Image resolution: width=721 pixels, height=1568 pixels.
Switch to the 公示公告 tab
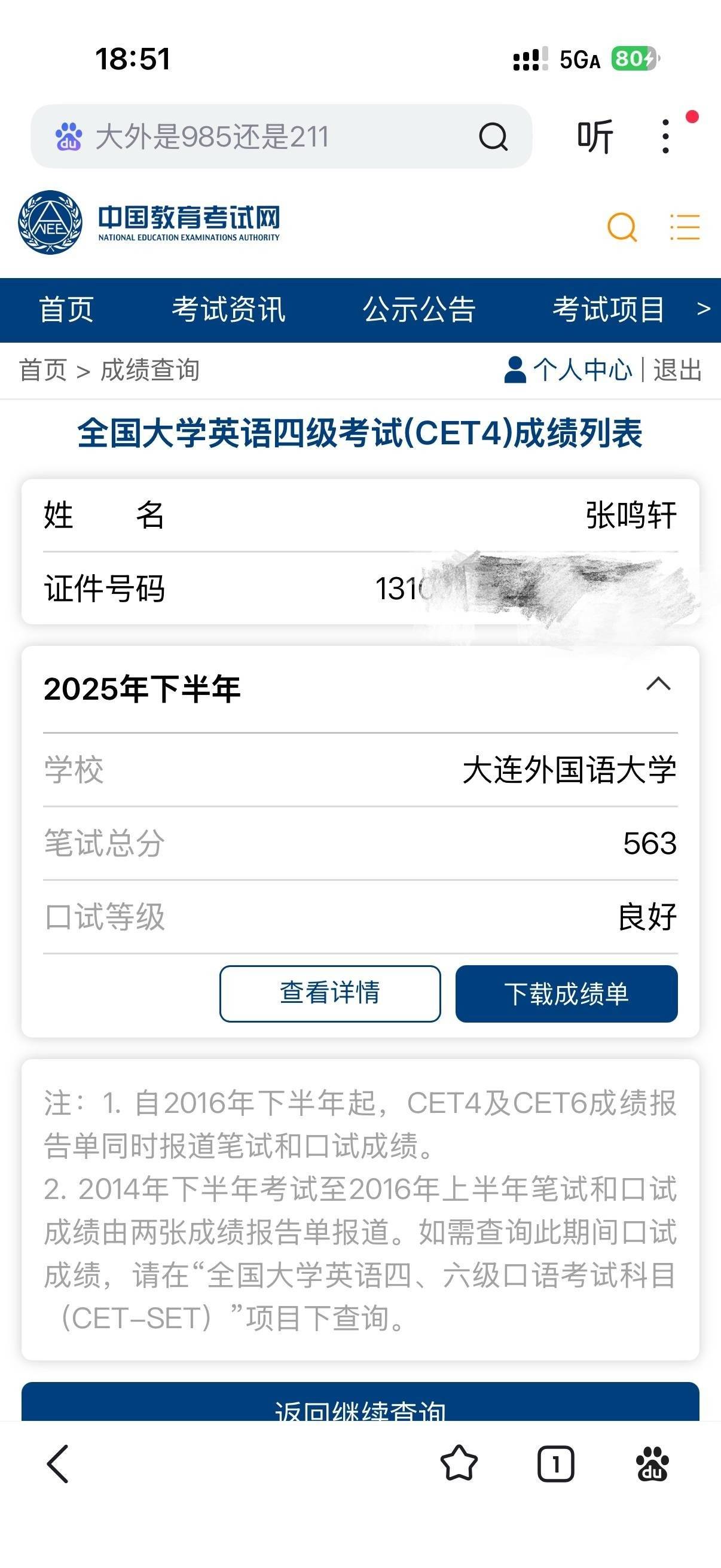[x=418, y=310]
